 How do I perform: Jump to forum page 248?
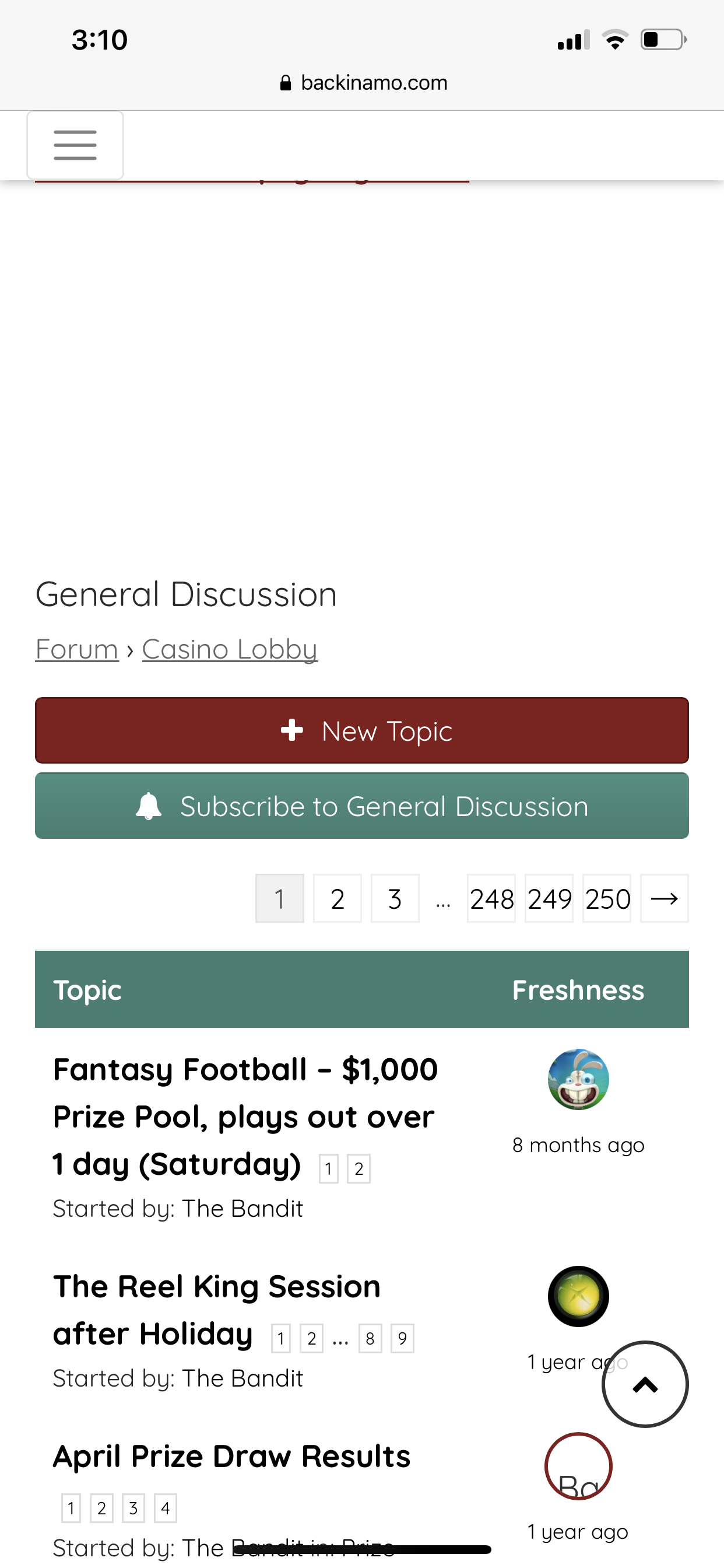tap(491, 898)
